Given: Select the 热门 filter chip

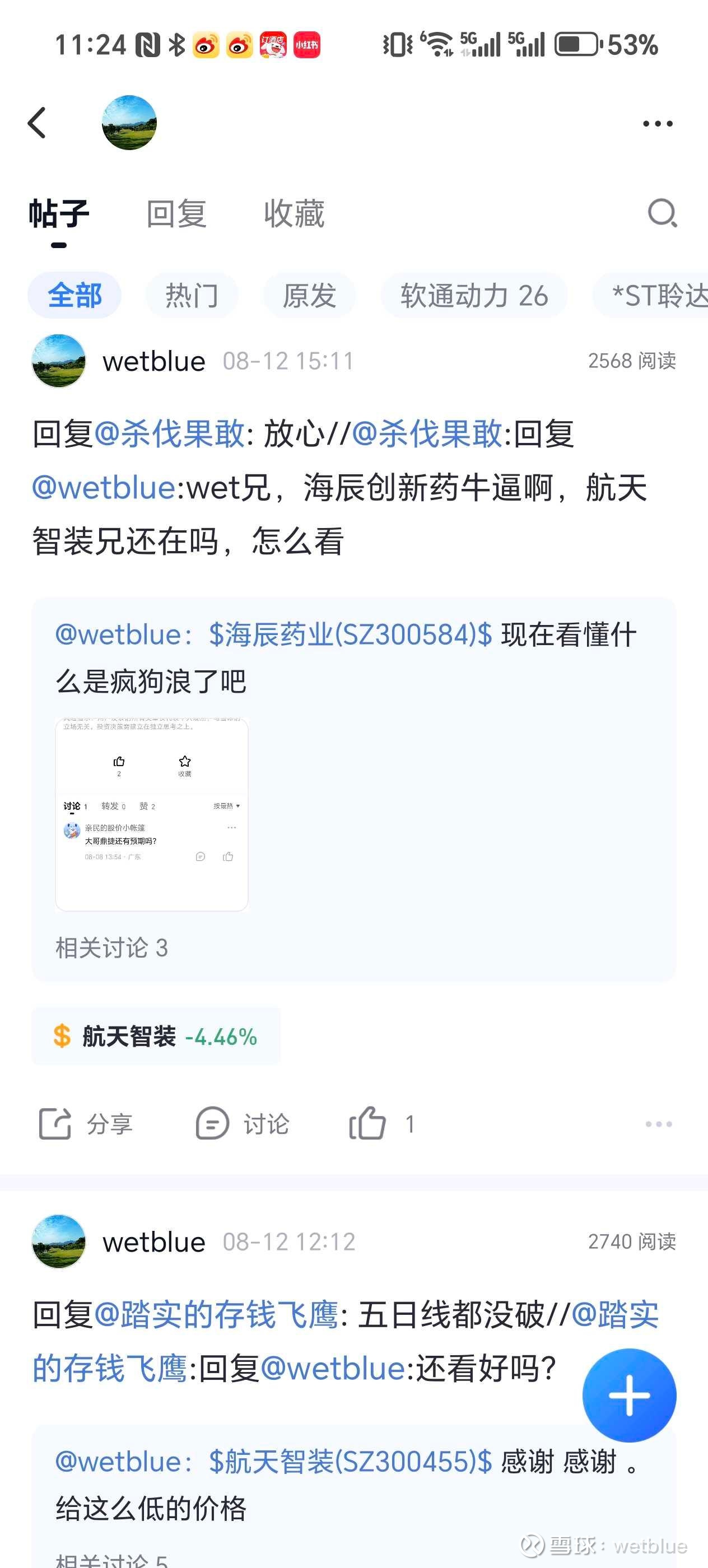Looking at the screenshot, I should pyautogui.click(x=192, y=295).
